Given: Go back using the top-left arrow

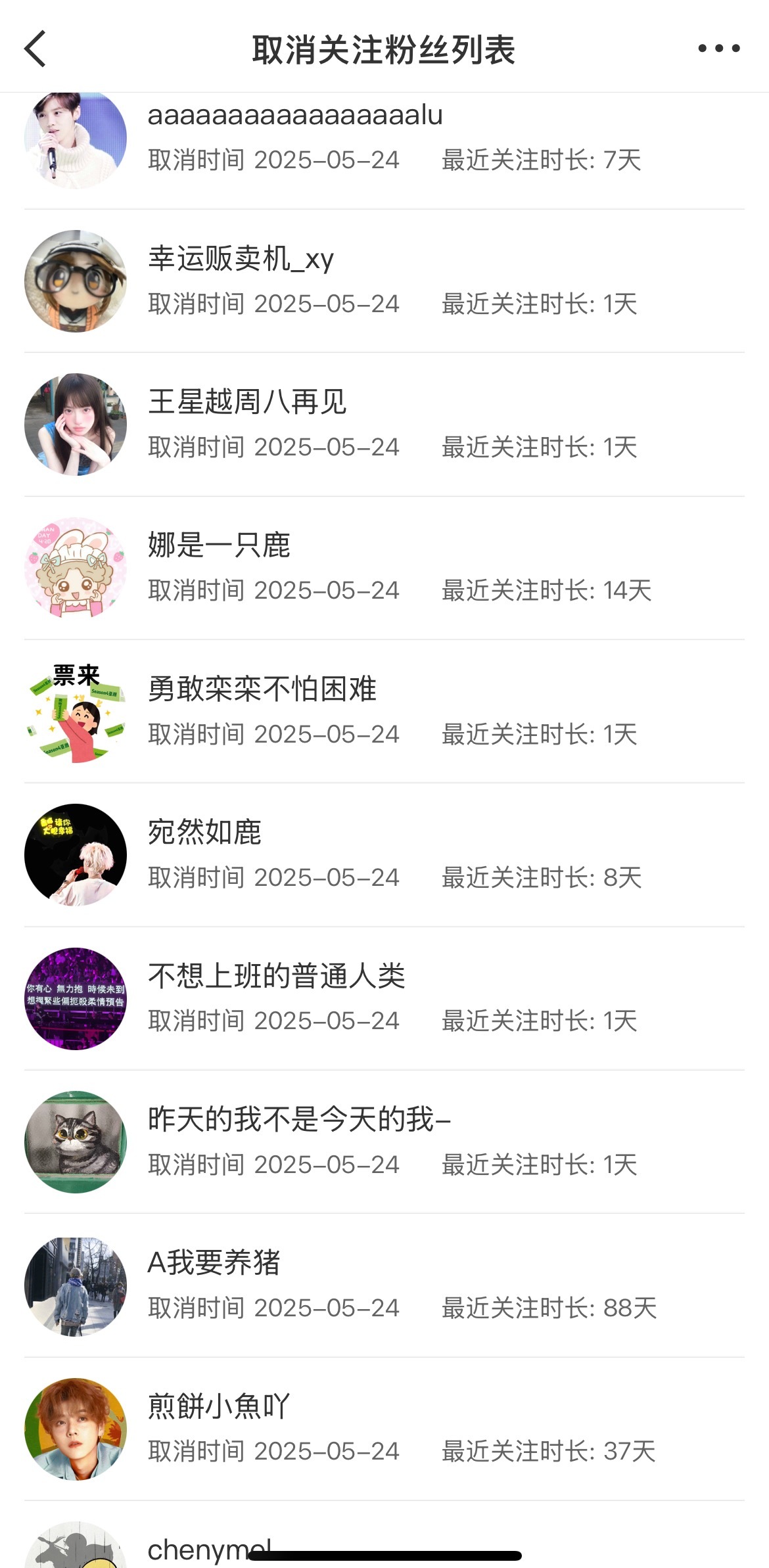Looking at the screenshot, I should (35, 49).
